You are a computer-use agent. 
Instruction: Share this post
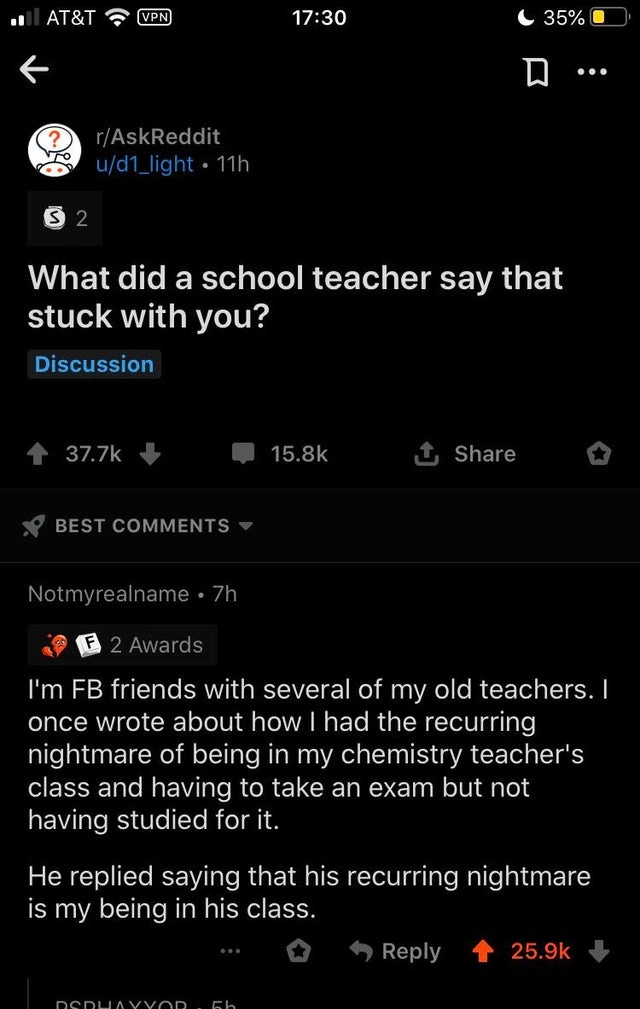466,454
